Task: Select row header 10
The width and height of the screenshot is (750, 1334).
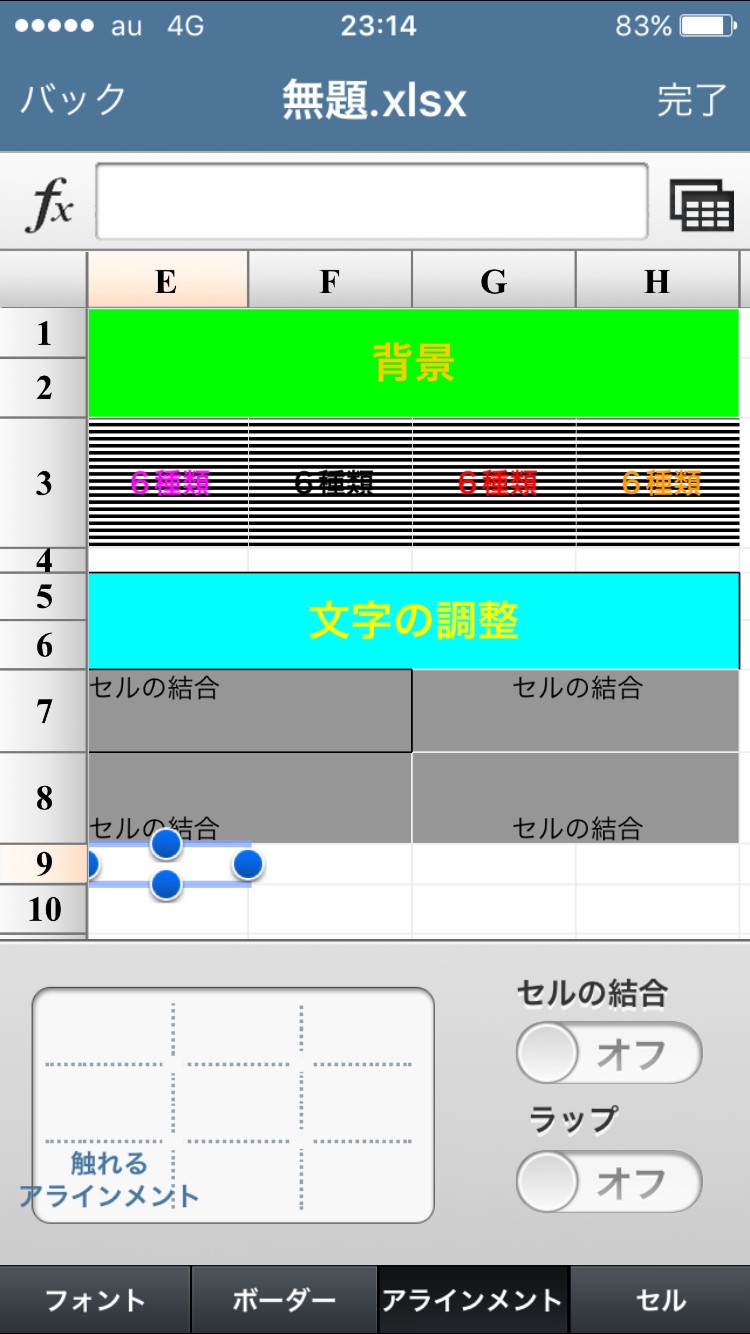Action: (44, 910)
